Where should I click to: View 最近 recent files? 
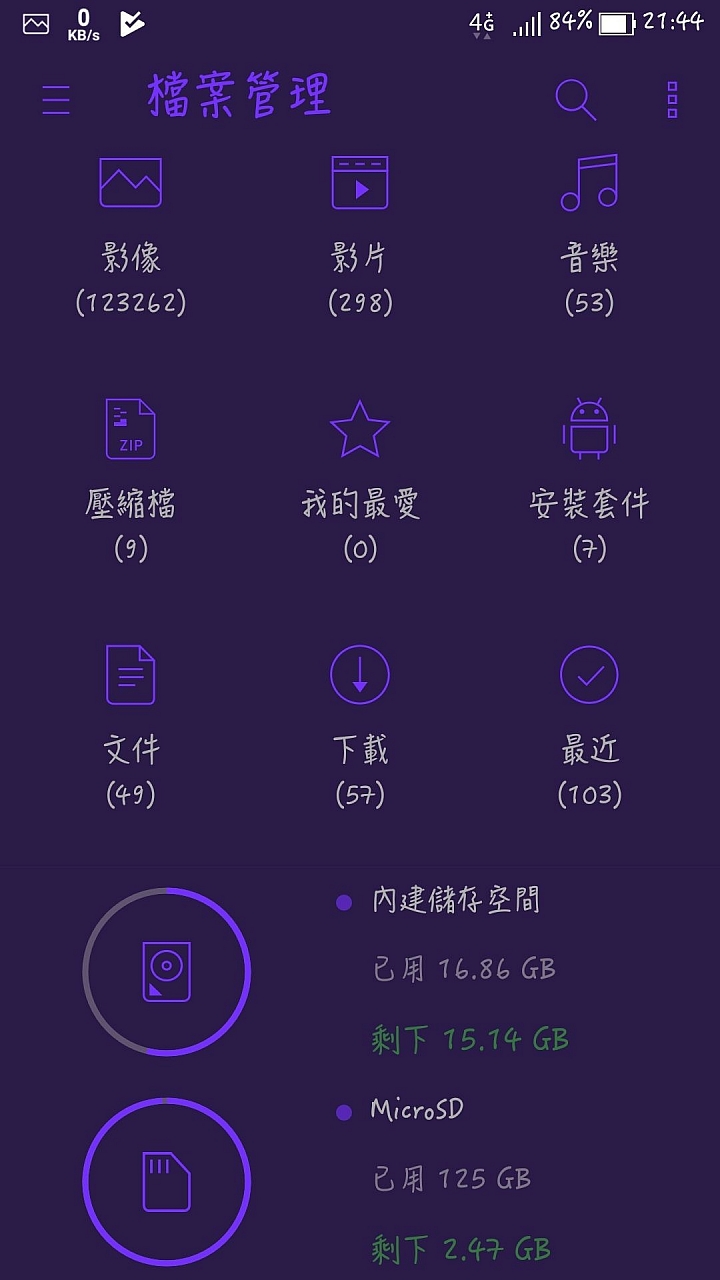589,727
